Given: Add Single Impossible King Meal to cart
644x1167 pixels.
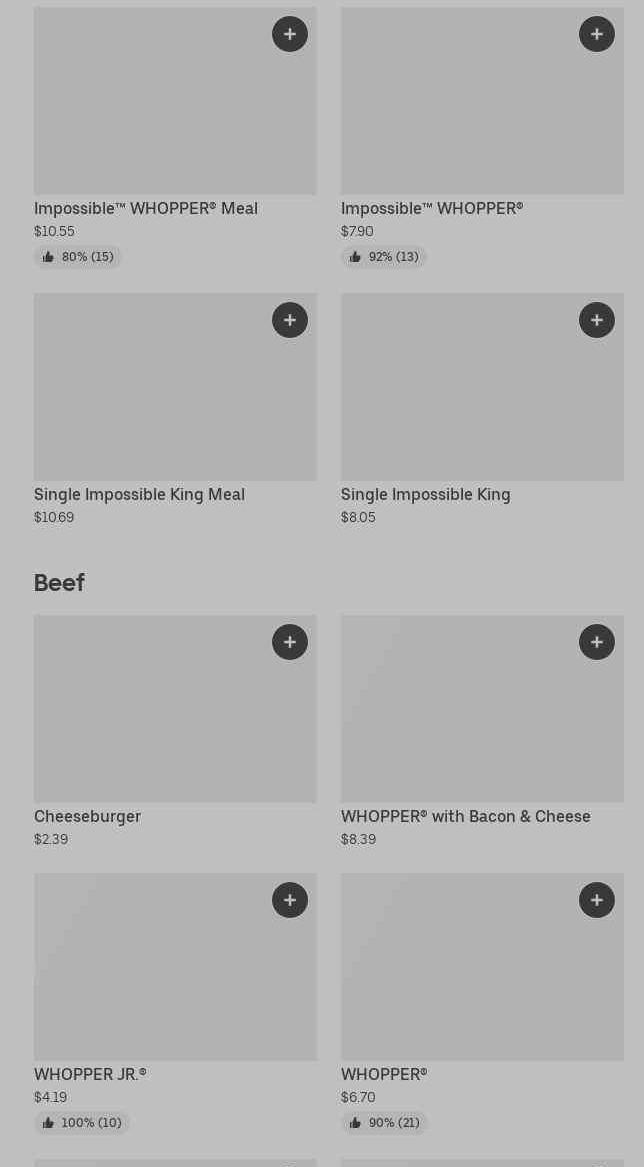Looking at the screenshot, I should (290, 320).
